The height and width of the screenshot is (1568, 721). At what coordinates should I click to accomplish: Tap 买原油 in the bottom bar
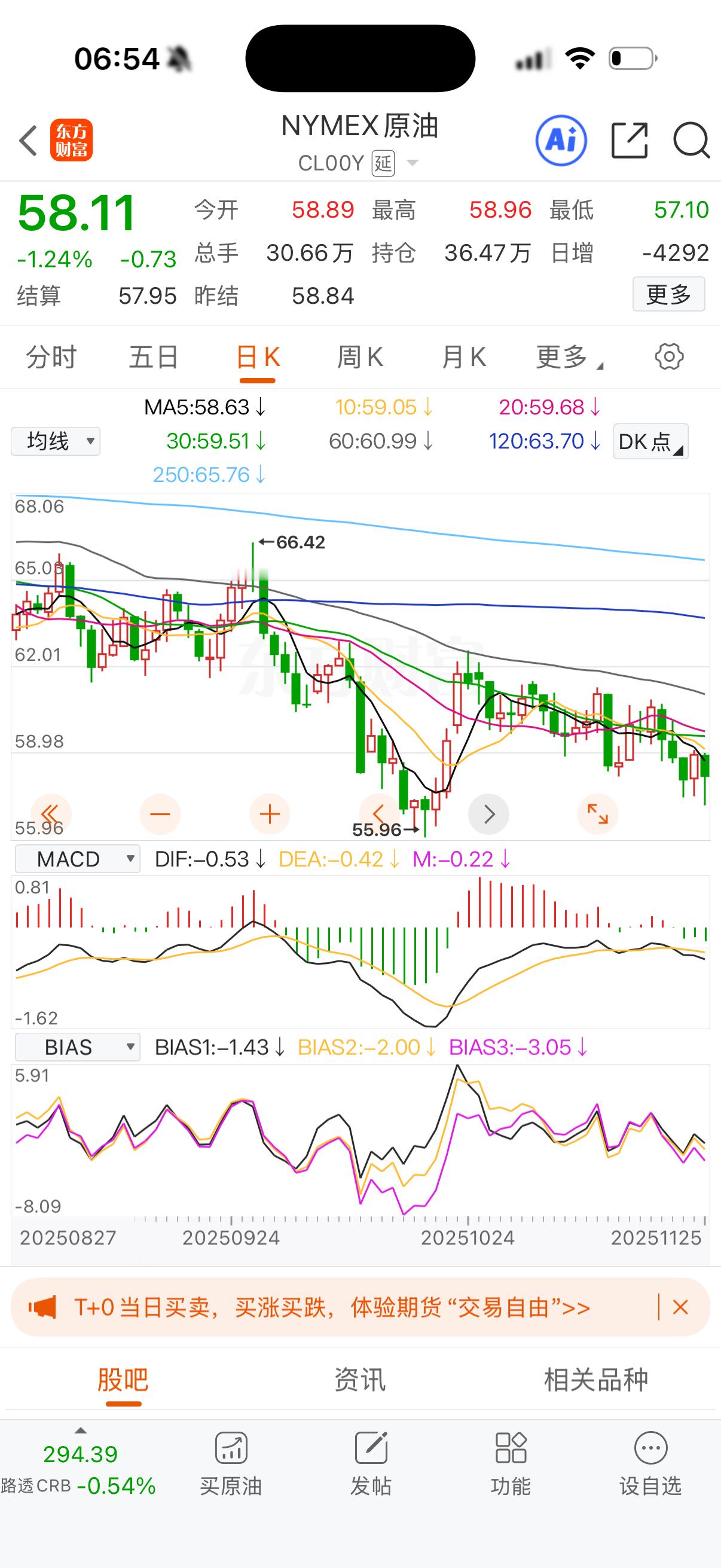[x=231, y=1465]
